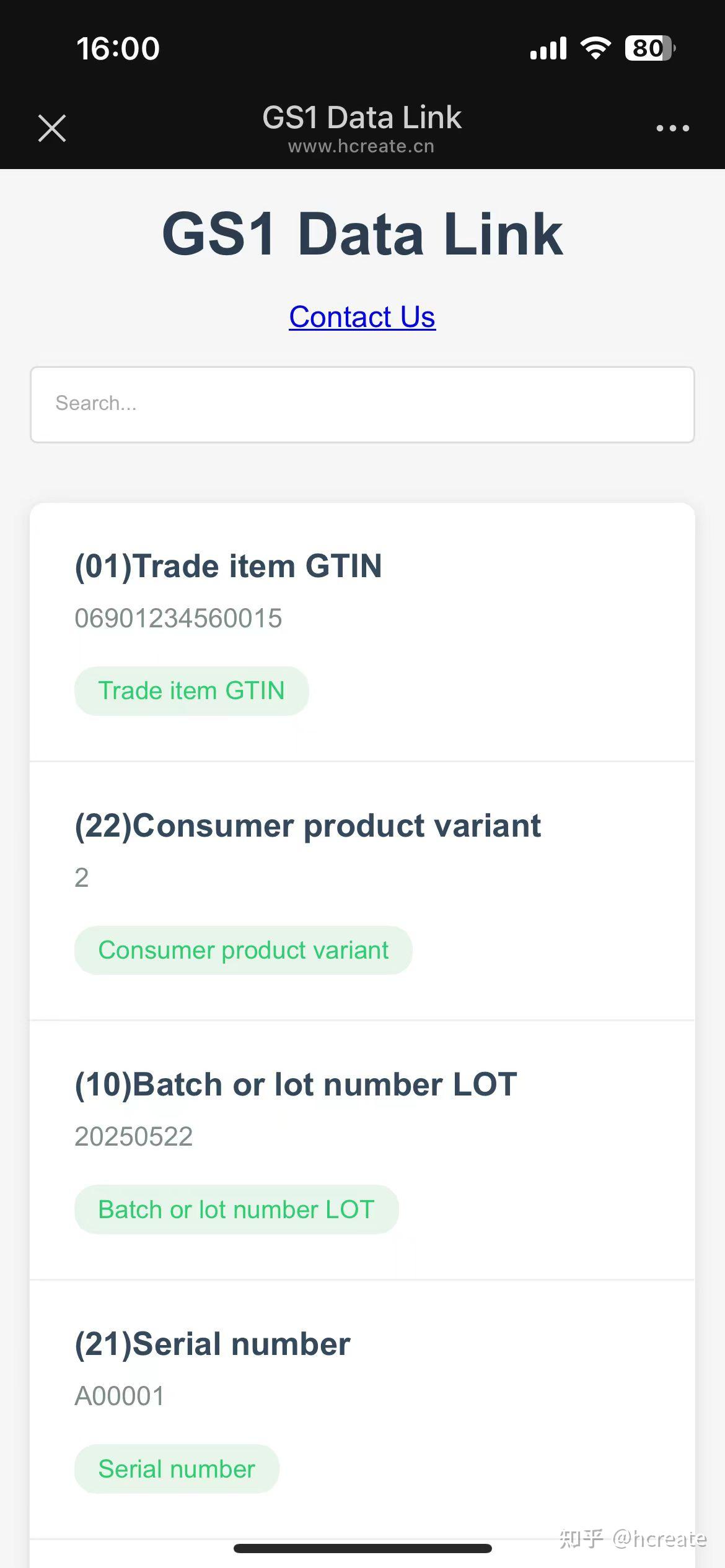Tap the Batch or lot number LOT tag
Screen dimensions: 725x1568
tap(236, 1208)
